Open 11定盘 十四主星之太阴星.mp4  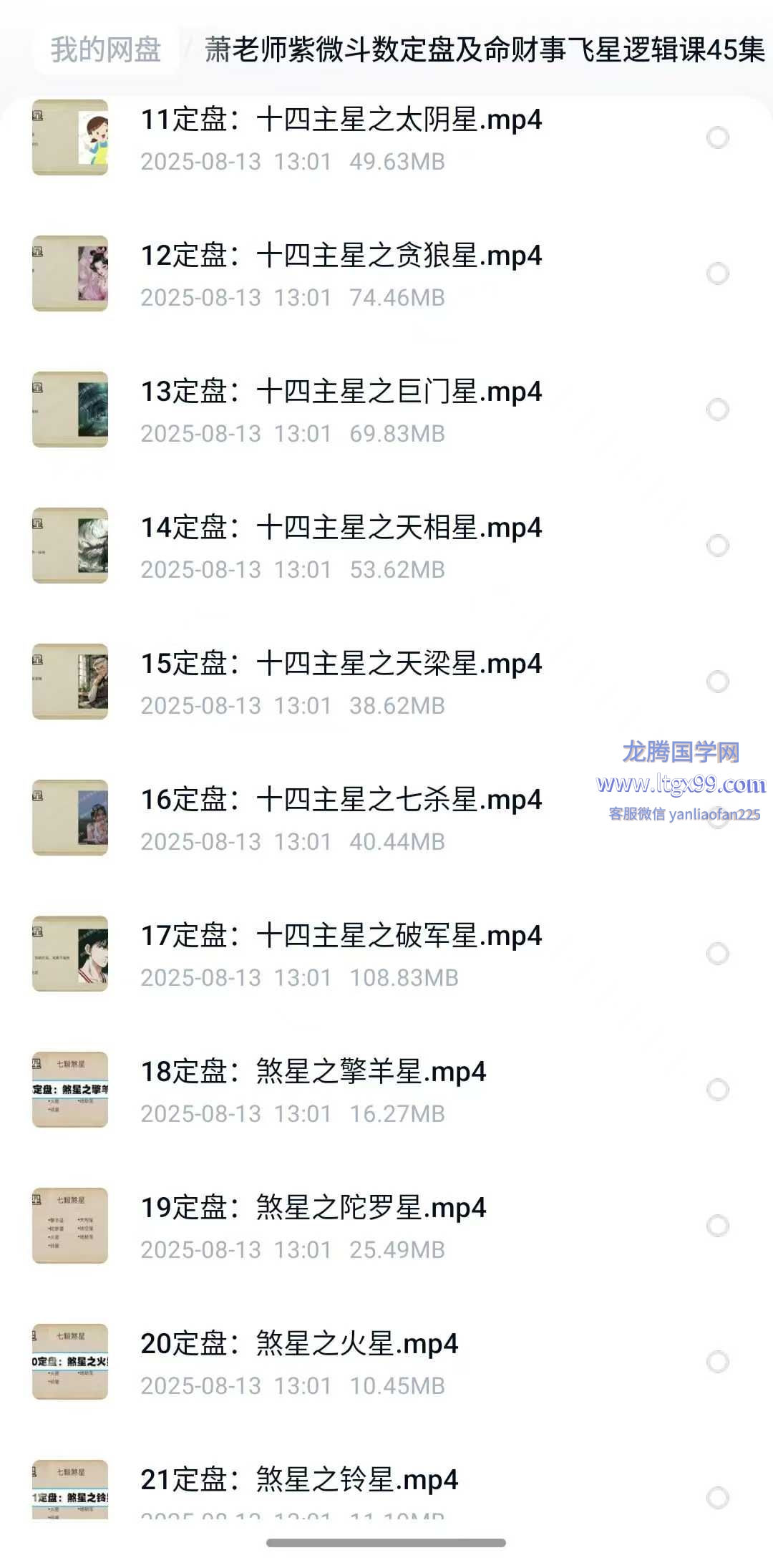point(341,120)
